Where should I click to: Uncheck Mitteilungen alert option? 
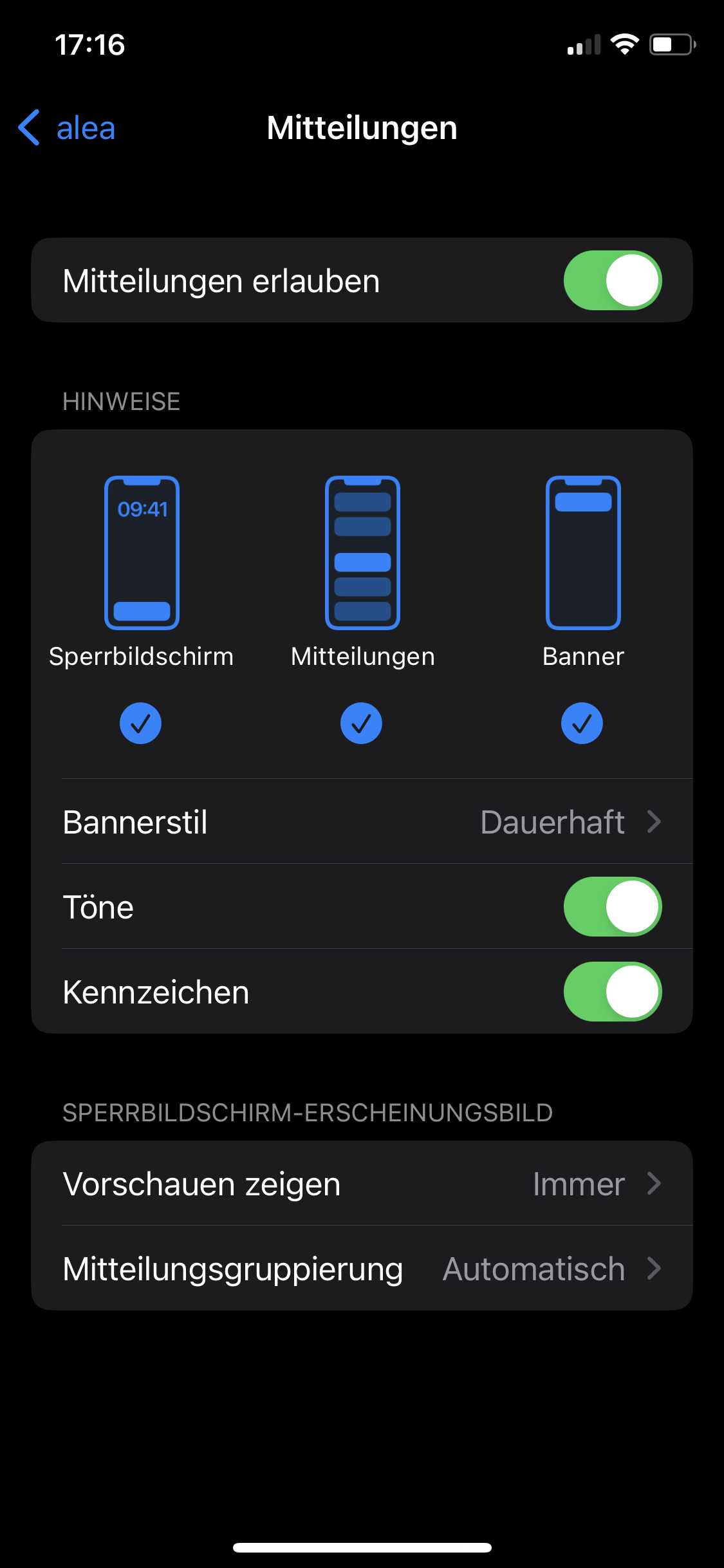[x=361, y=723]
